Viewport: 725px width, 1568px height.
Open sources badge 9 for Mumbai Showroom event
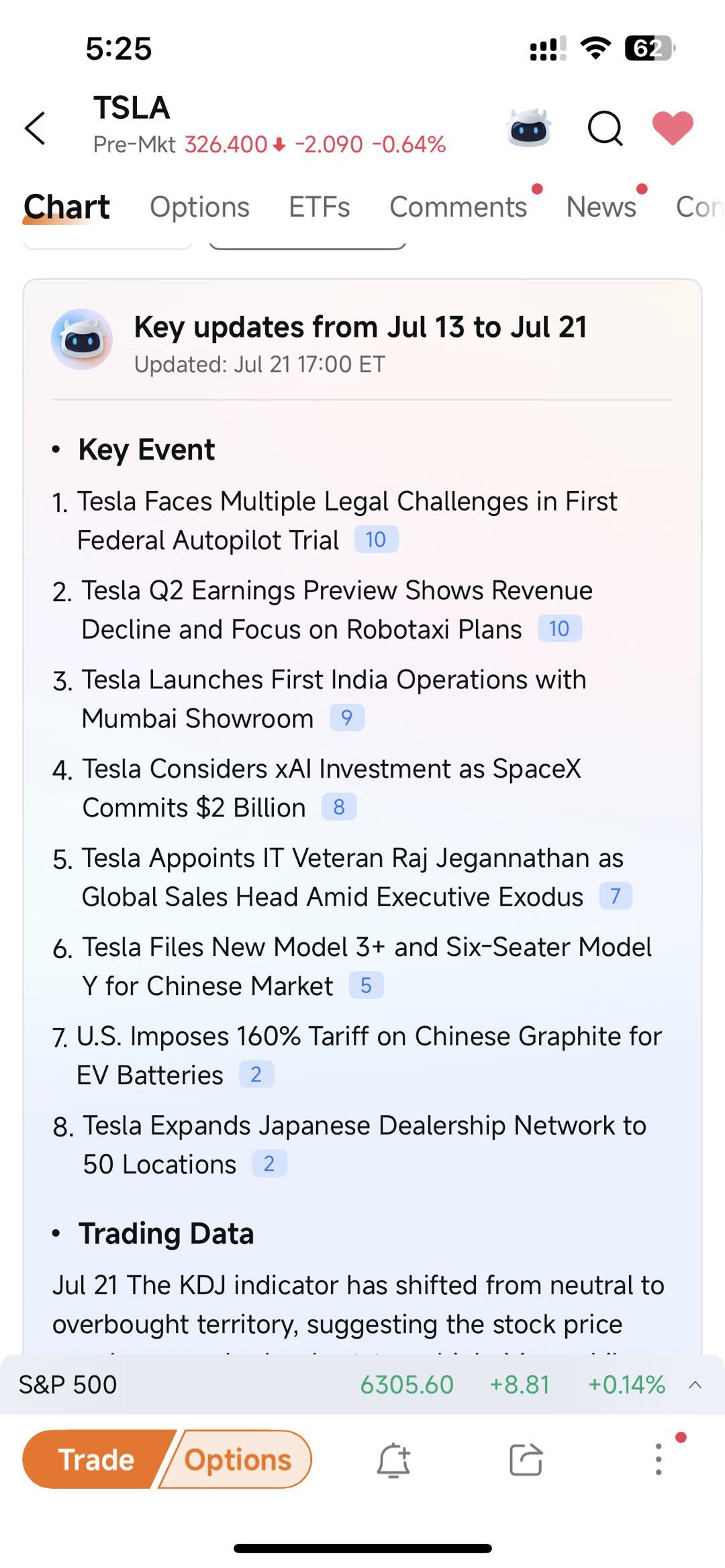[346, 718]
